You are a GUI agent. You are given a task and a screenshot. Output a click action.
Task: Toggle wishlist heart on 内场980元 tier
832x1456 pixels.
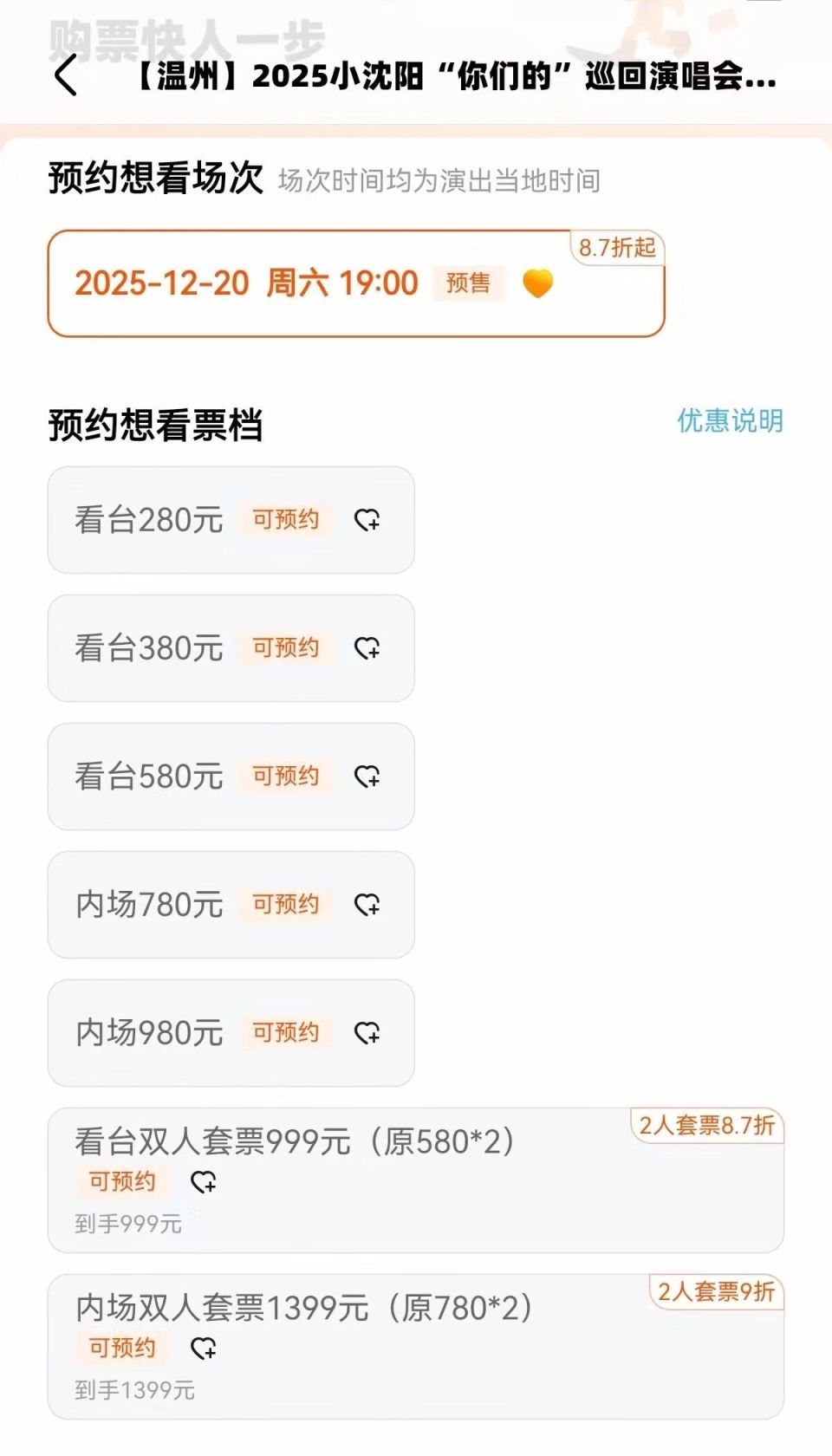368,1034
